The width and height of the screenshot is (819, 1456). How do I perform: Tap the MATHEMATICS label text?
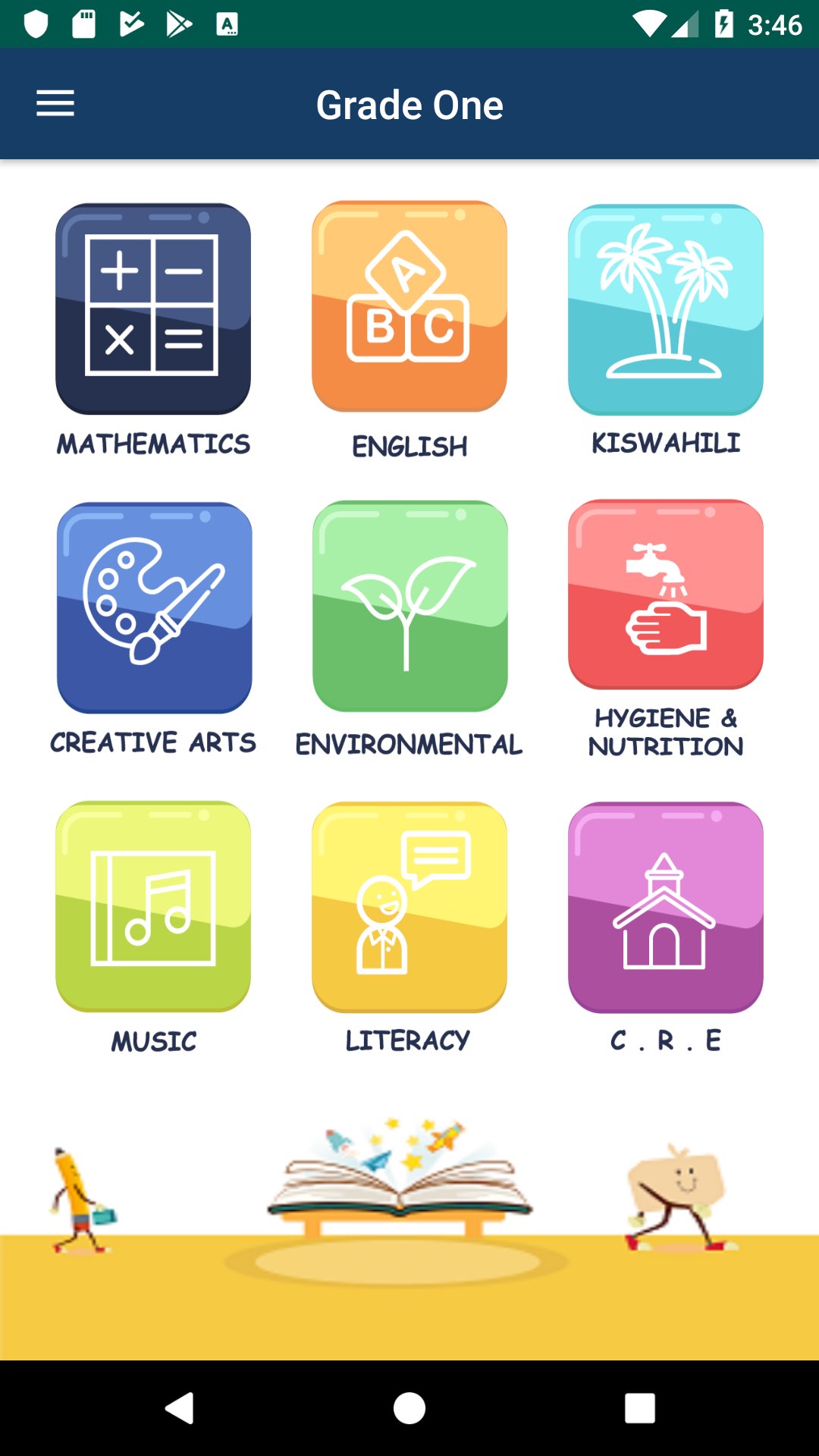[x=153, y=443]
